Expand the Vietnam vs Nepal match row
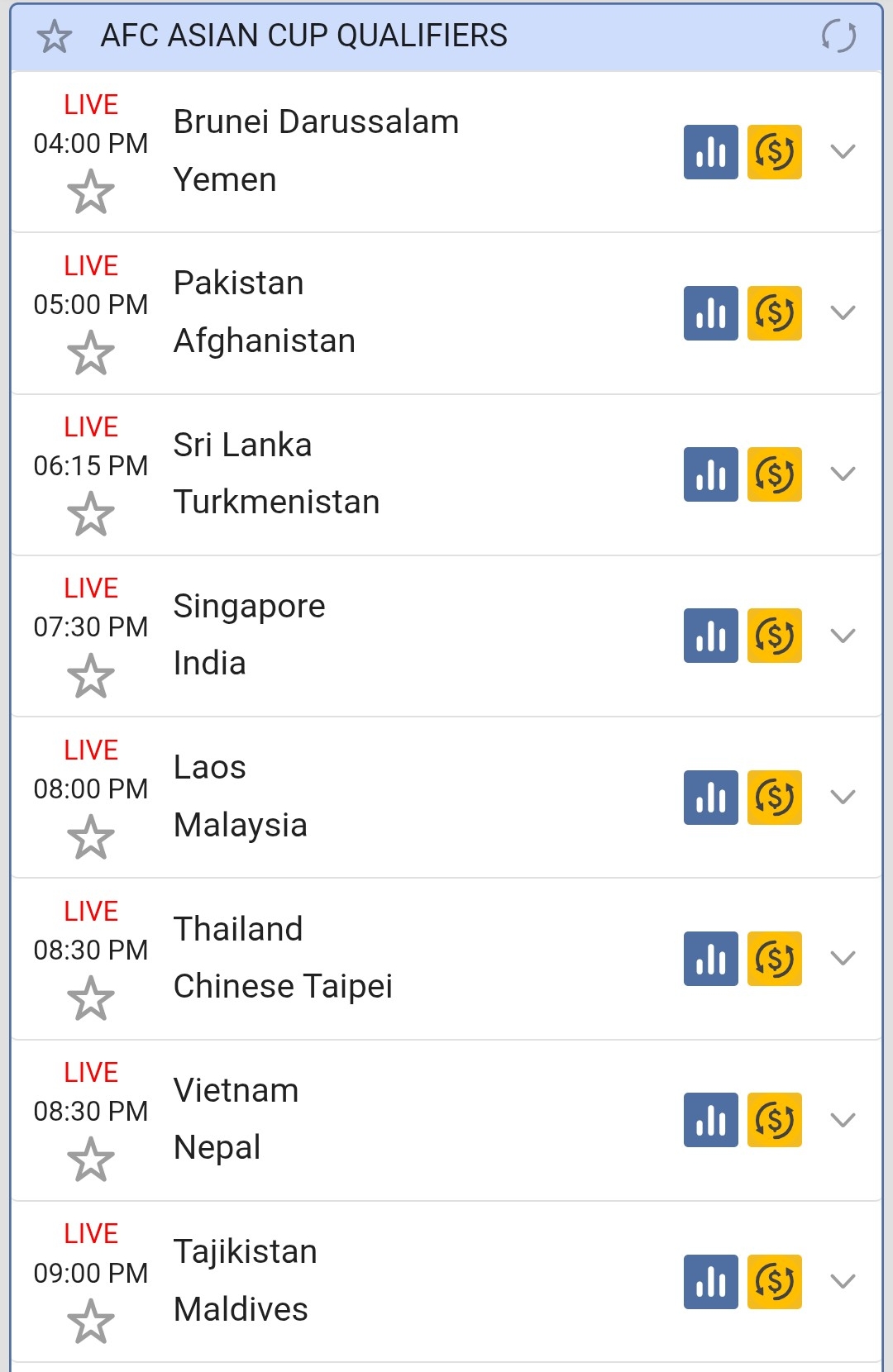Image resolution: width=893 pixels, height=1372 pixels. pyautogui.click(x=843, y=1120)
